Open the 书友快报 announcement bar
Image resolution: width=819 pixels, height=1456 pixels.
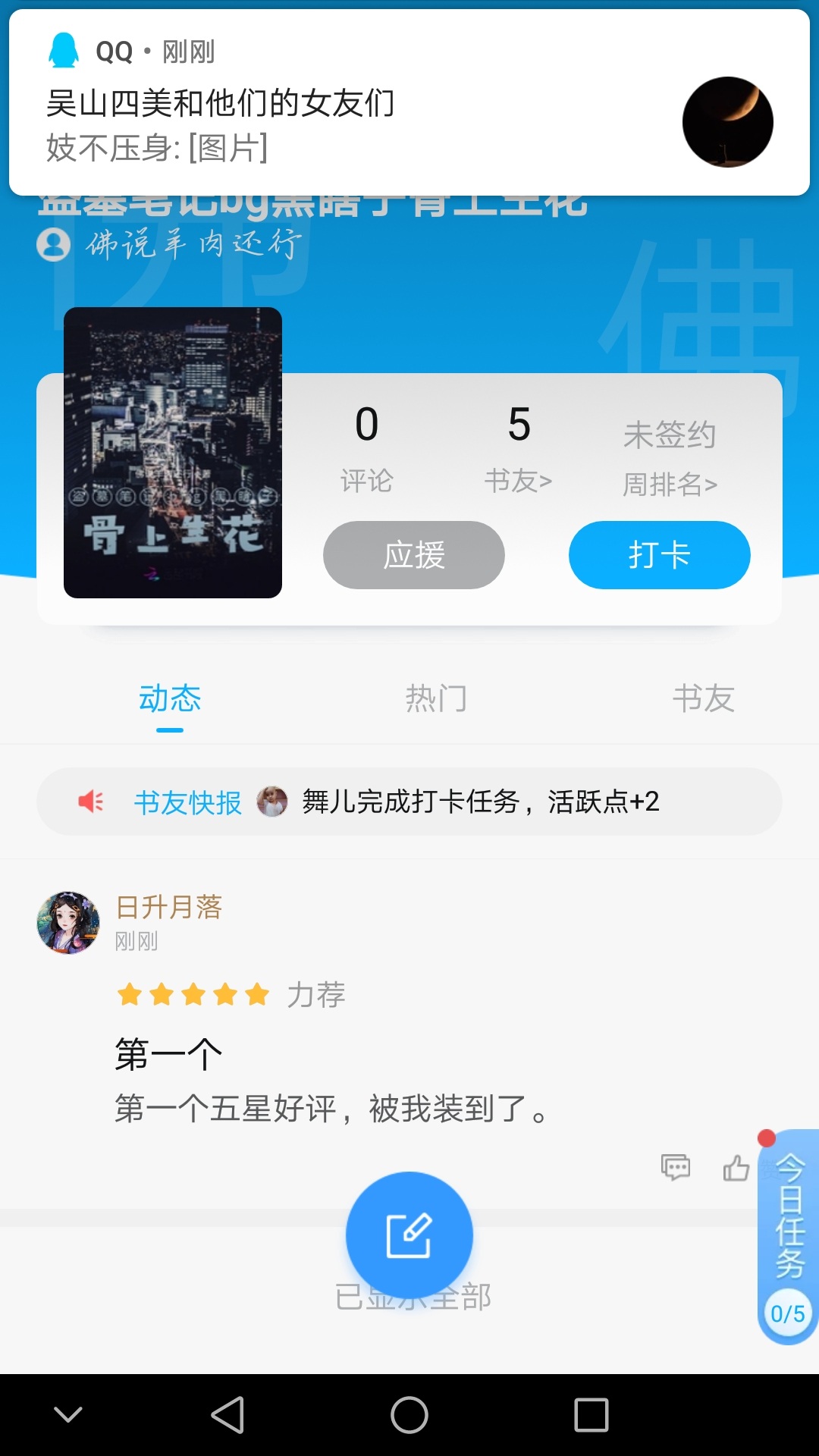coord(409,802)
